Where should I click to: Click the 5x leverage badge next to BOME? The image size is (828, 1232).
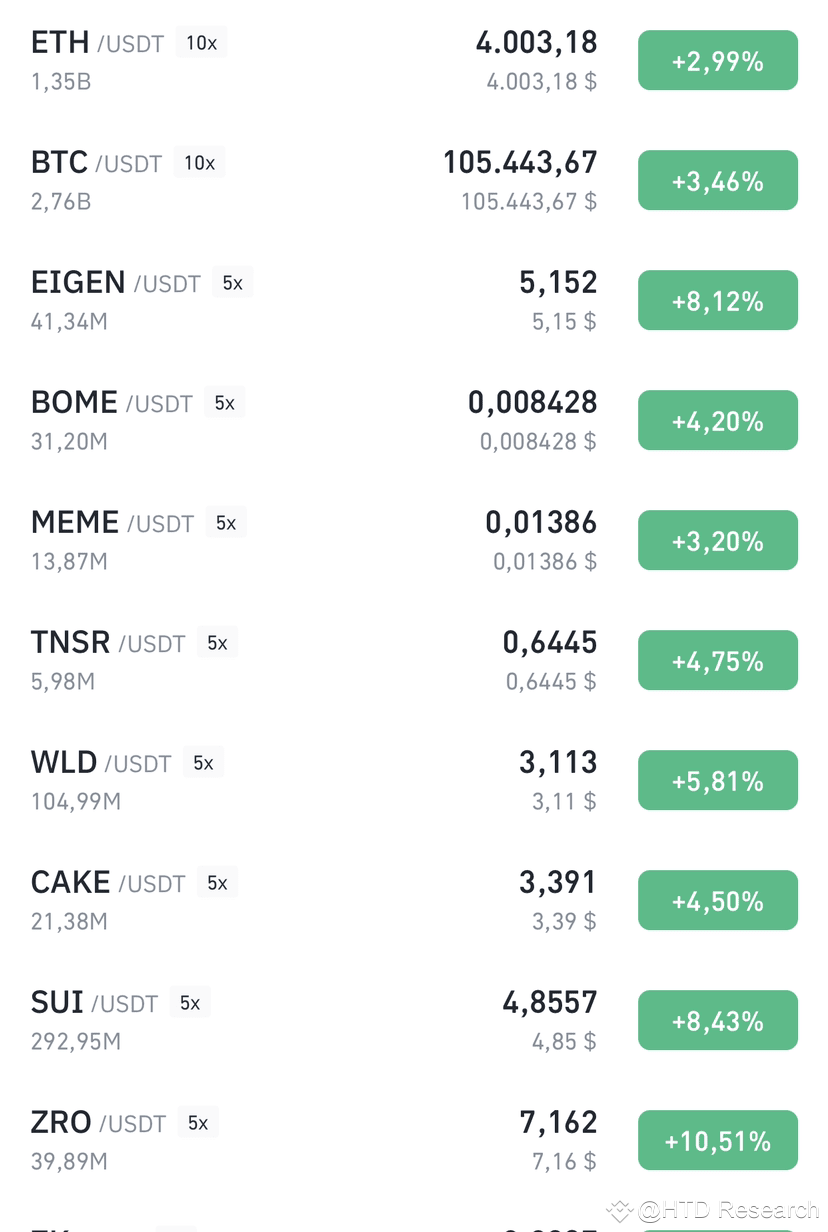pyautogui.click(x=225, y=403)
